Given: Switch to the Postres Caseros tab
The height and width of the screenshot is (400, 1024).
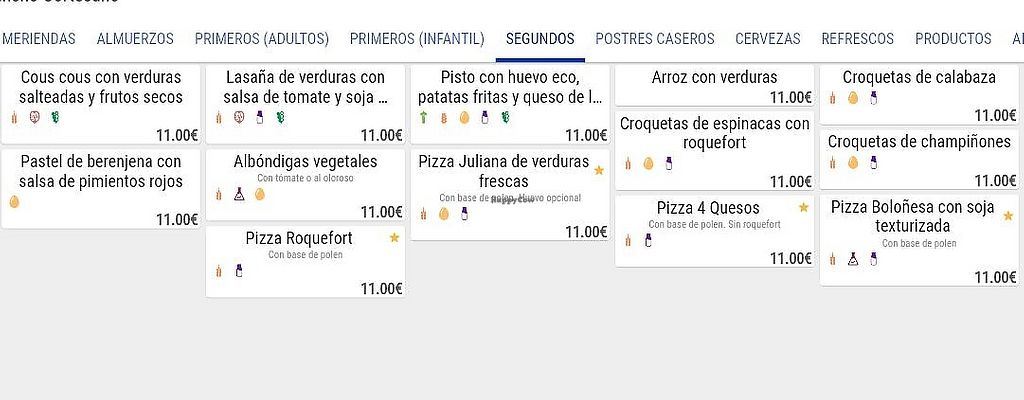Looking at the screenshot, I should coord(655,39).
